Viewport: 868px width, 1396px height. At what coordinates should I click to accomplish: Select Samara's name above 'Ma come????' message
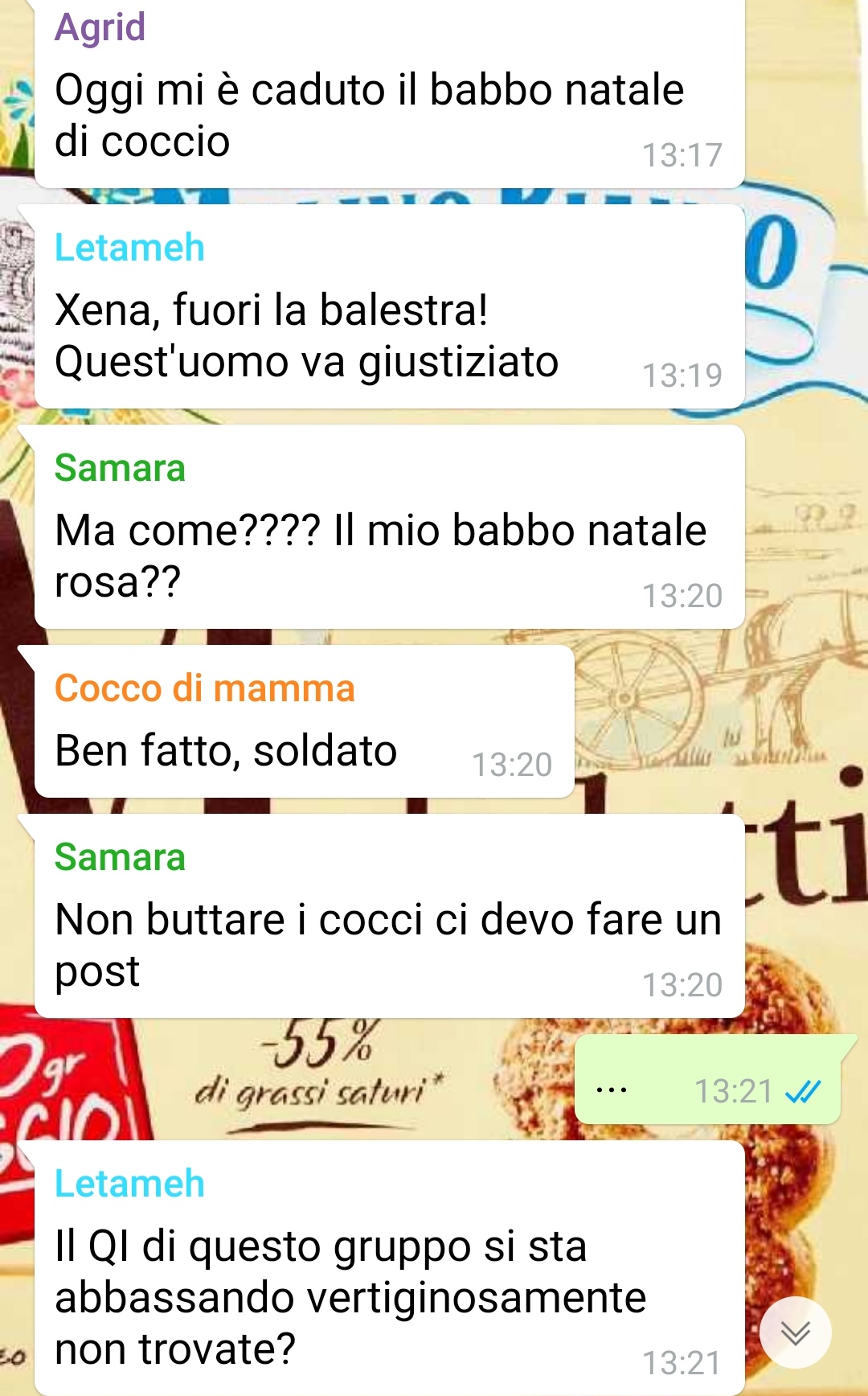pyautogui.click(x=120, y=468)
